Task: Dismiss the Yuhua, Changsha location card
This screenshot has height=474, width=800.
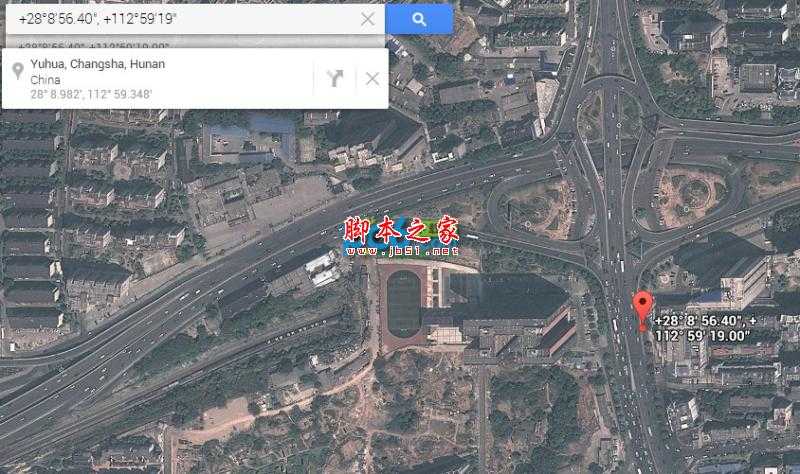Action: pos(372,78)
